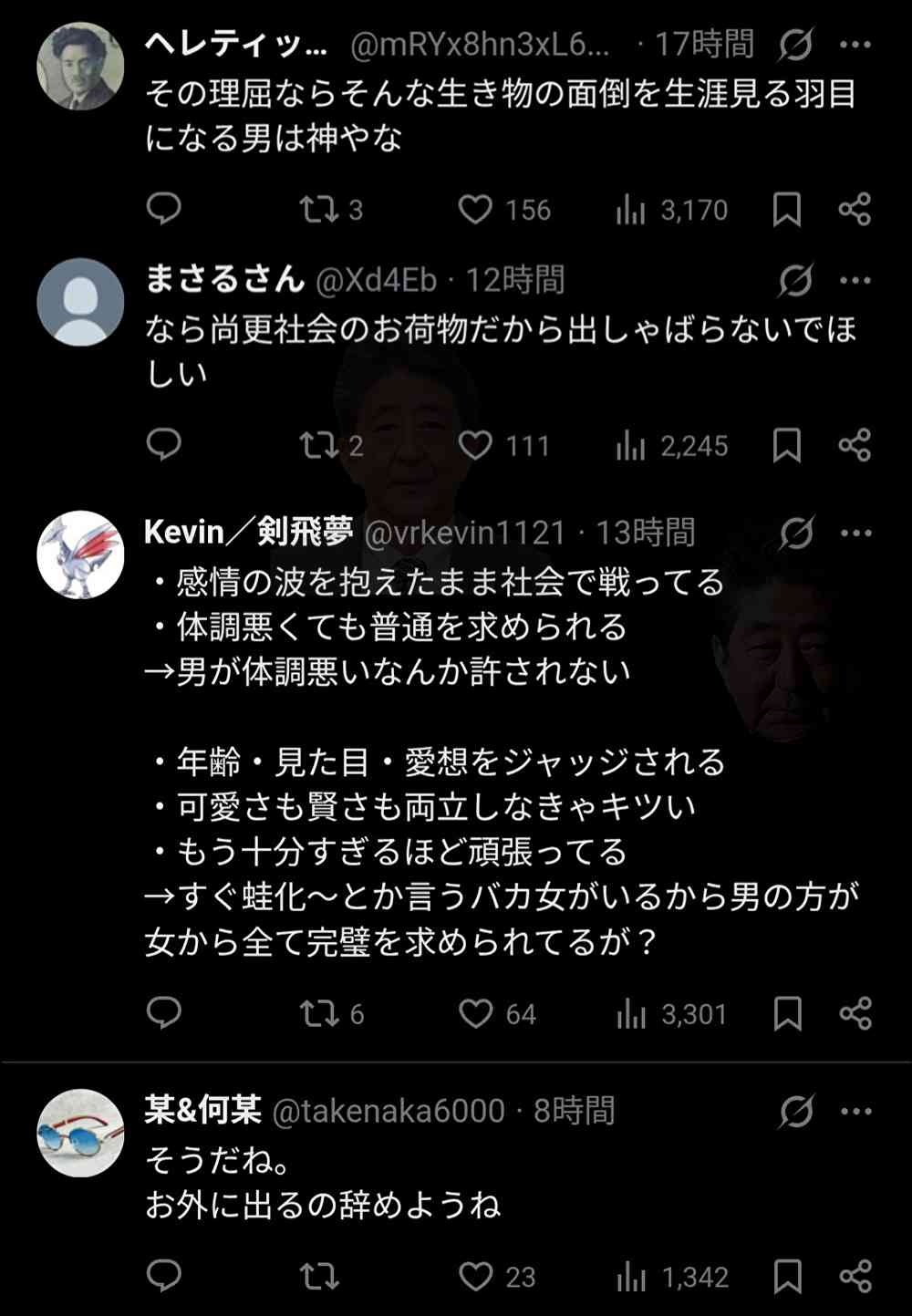
Task: Reply to まさるさん's post
Action: point(164,445)
